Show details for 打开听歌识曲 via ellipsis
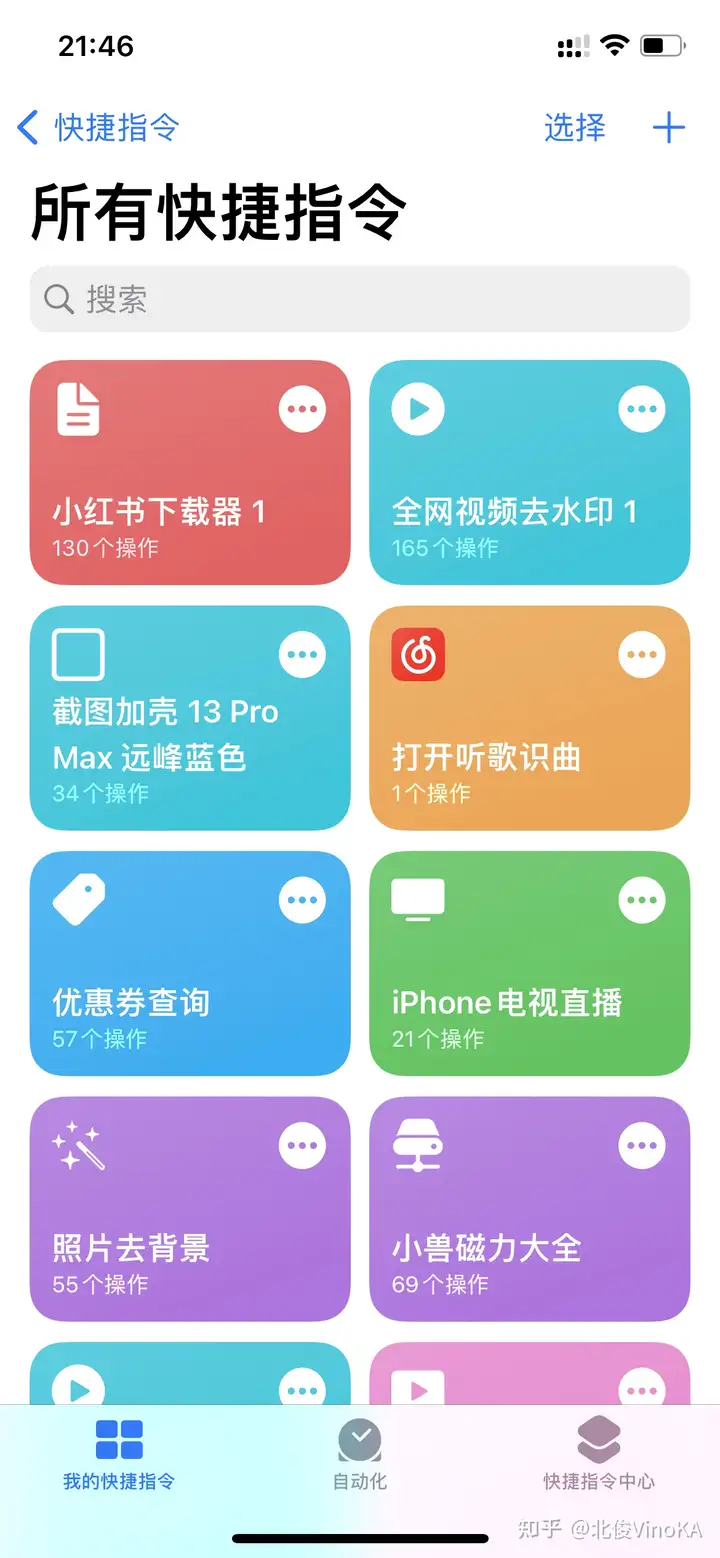 pyautogui.click(x=642, y=655)
